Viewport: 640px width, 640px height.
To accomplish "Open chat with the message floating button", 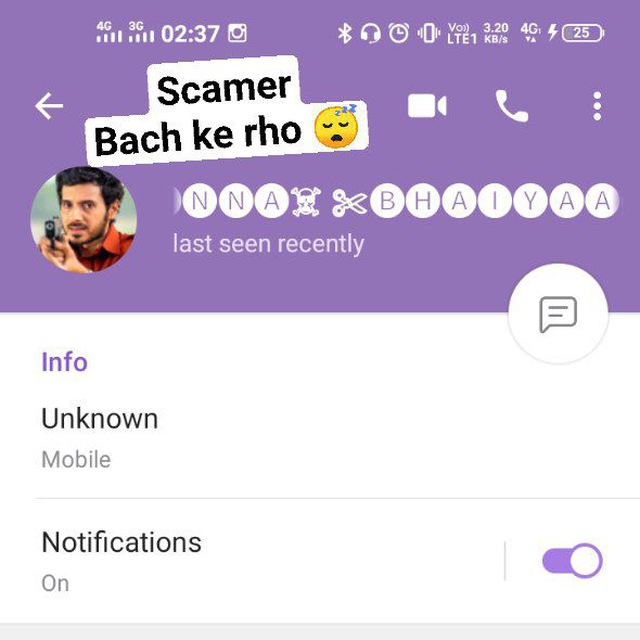I will point(558,314).
